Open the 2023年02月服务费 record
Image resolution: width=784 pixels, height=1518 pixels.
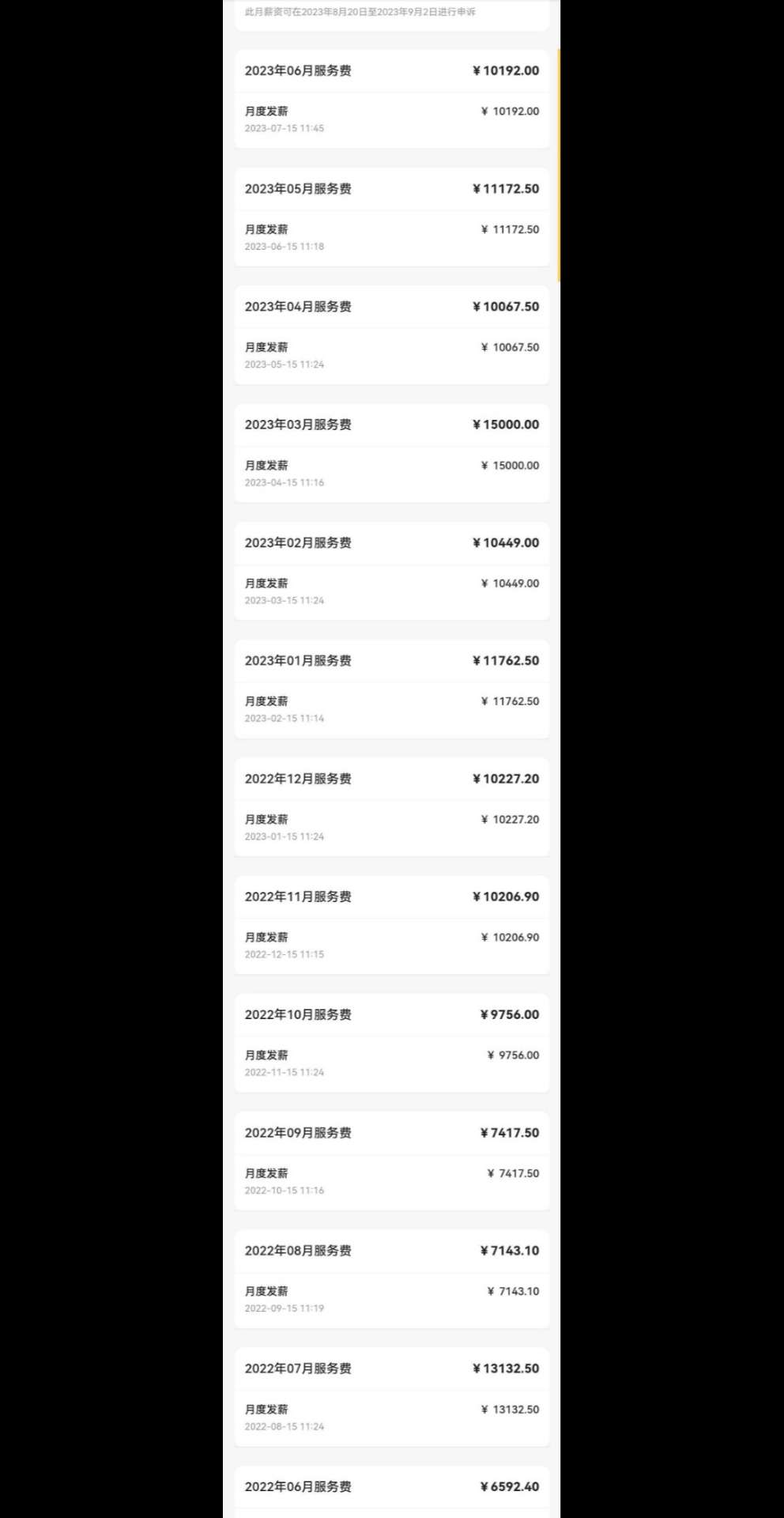click(x=392, y=571)
